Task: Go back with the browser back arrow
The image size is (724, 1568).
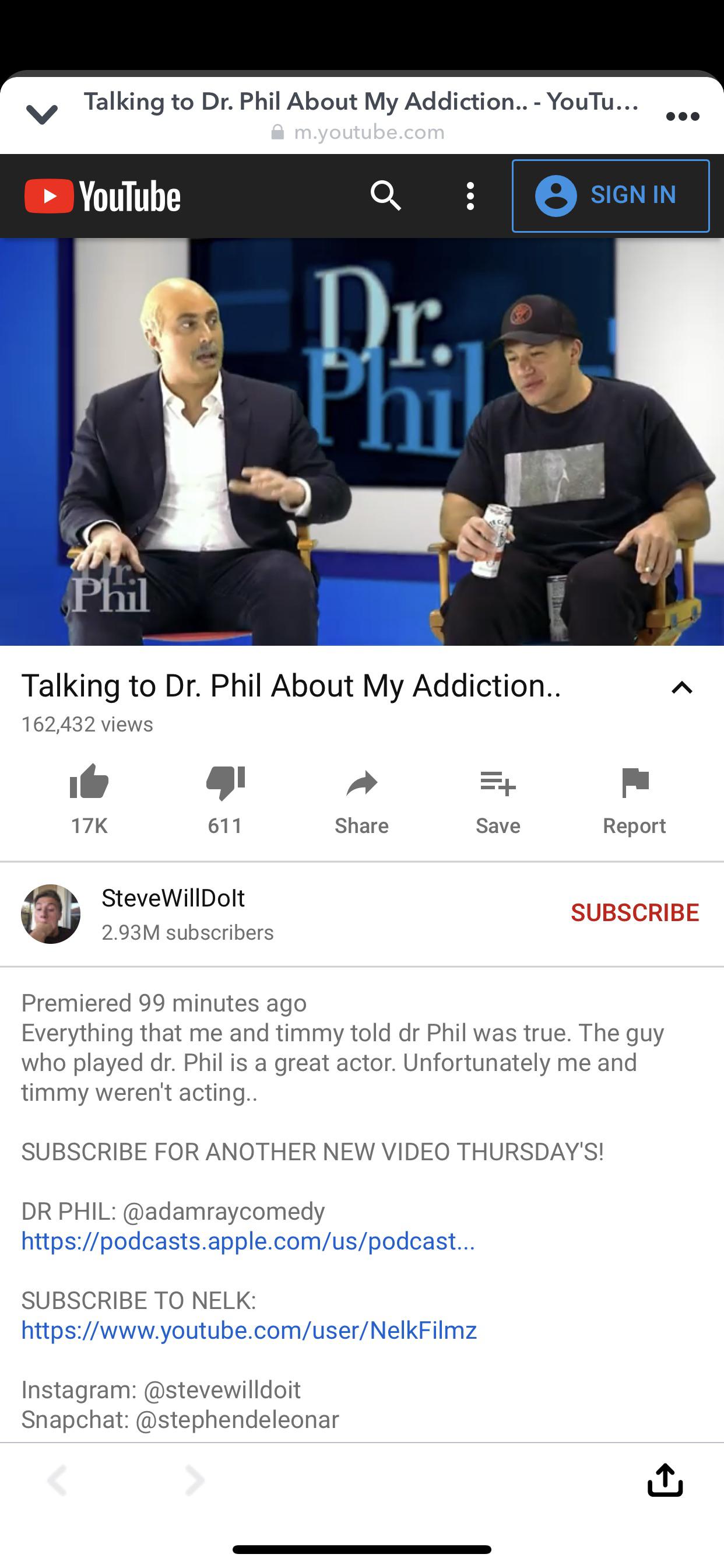Action: coord(57,1480)
